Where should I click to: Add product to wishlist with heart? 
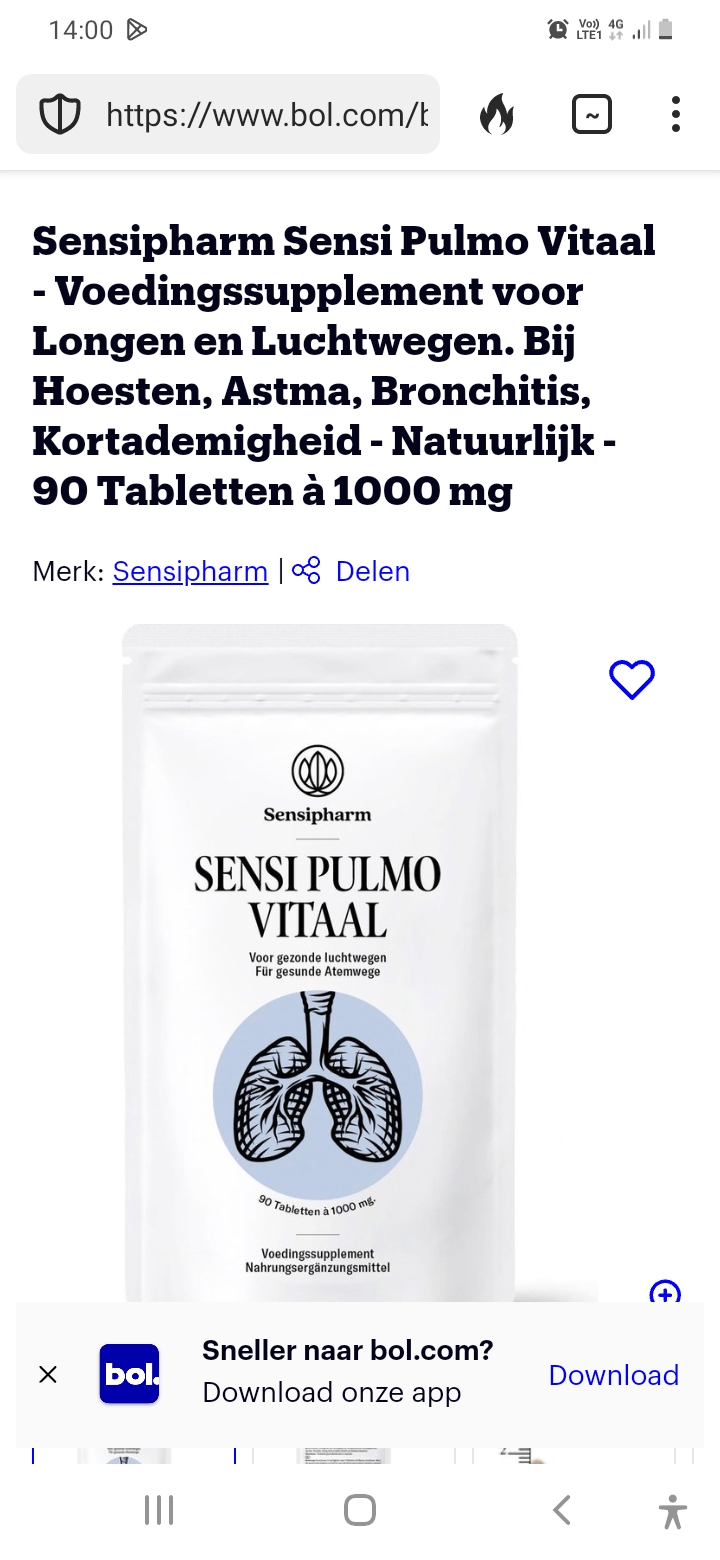(x=632, y=680)
